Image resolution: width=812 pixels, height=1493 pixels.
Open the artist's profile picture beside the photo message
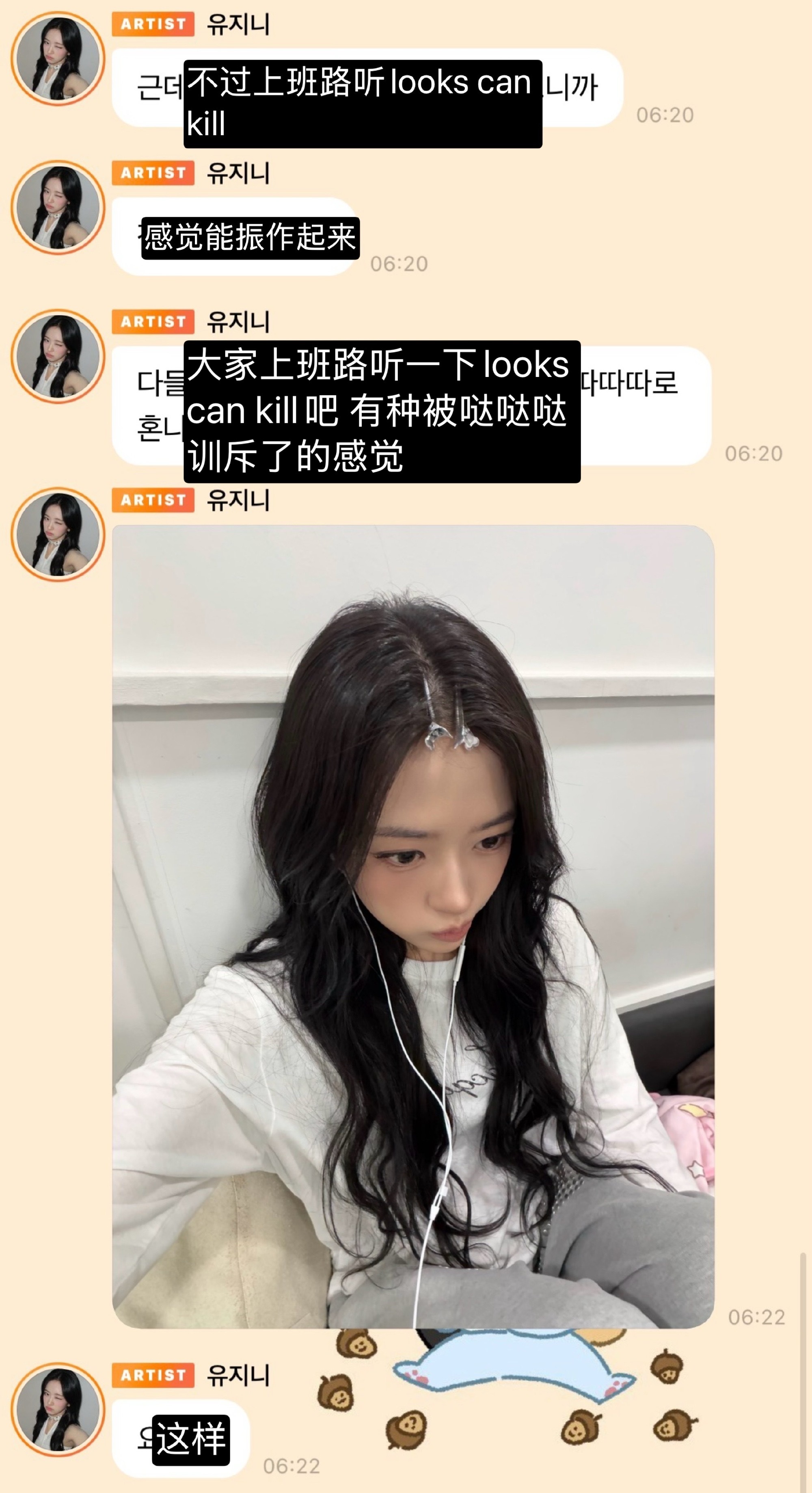tap(57, 534)
